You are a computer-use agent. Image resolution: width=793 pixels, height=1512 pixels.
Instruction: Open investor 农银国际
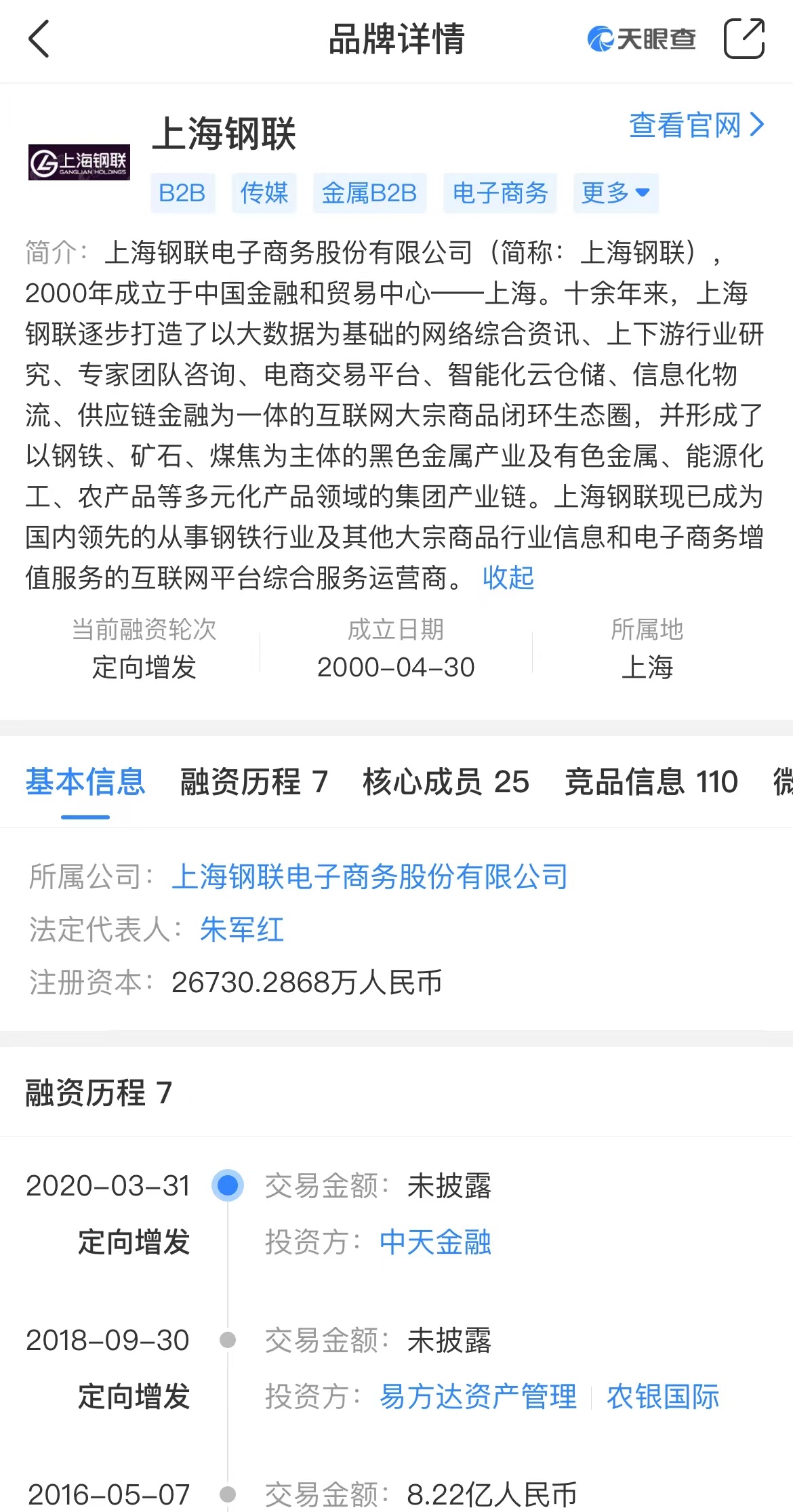[663, 1396]
